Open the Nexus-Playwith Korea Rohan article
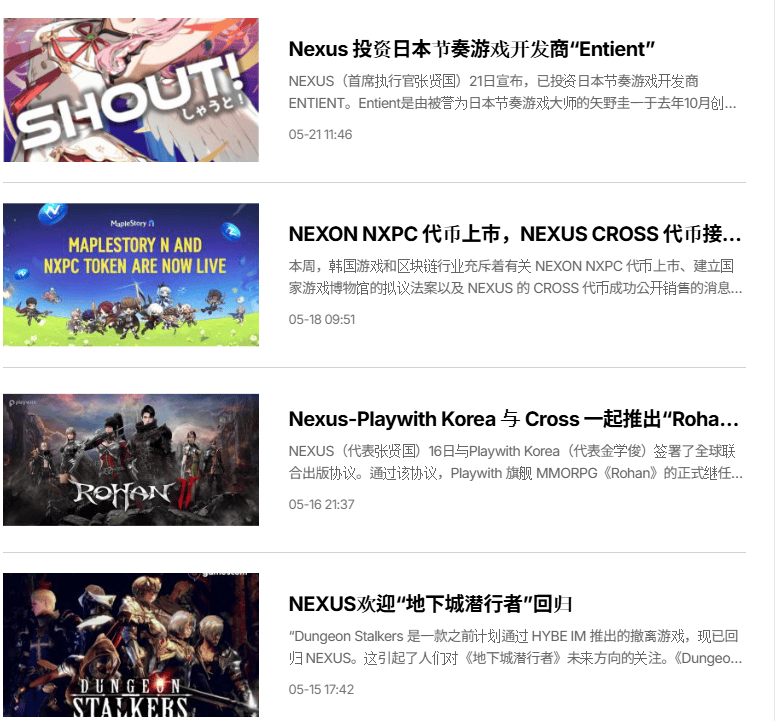Screen dimensions: 775x722 513,419
